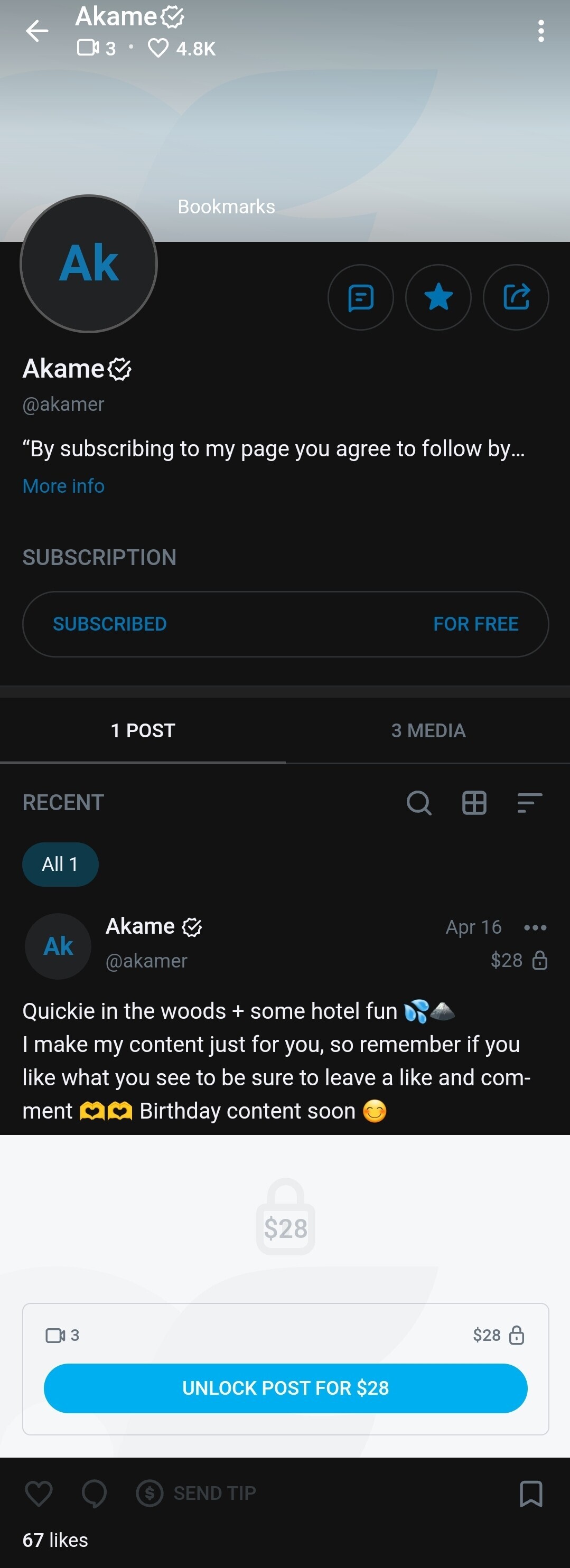Like the Akame post

pos(39,1493)
